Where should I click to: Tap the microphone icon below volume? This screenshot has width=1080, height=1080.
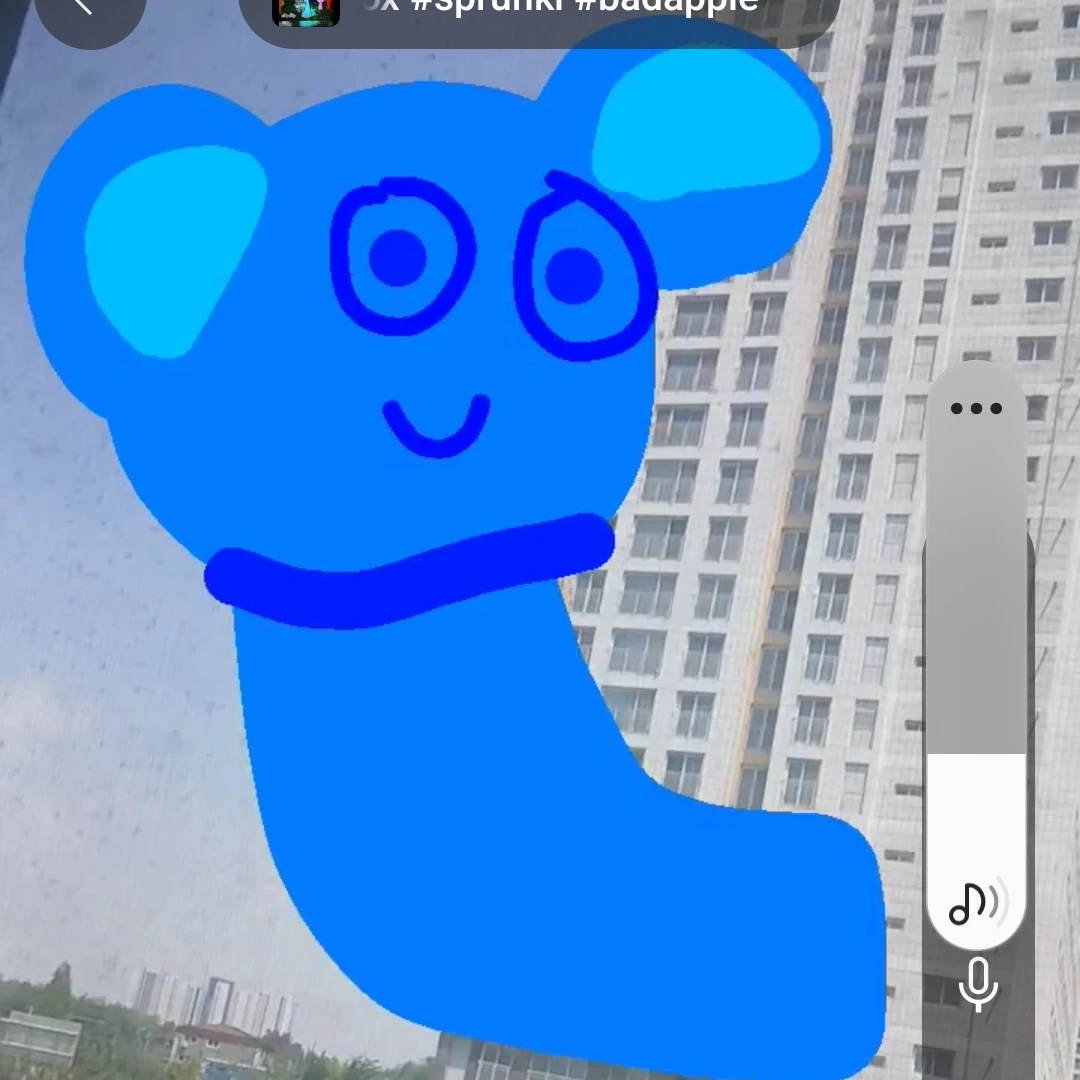click(977, 983)
